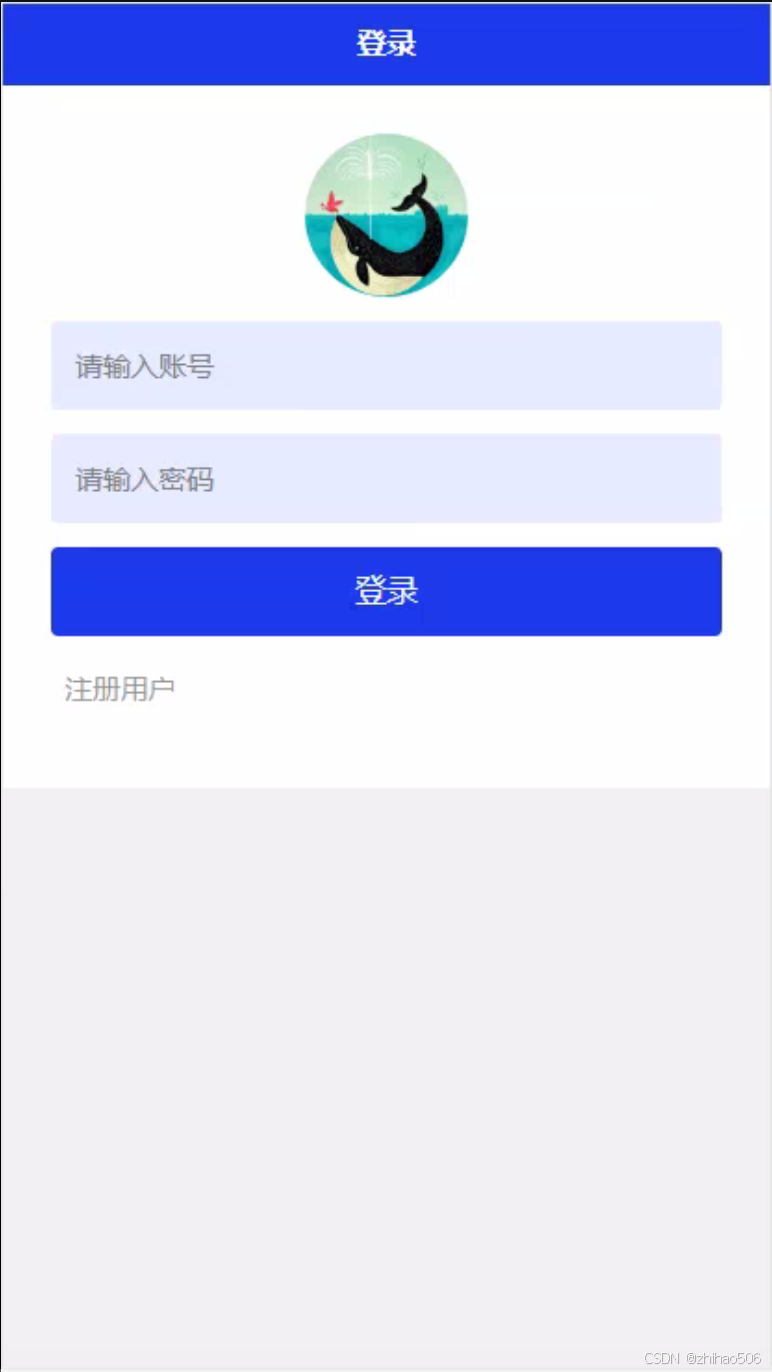This screenshot has width=772, height=1372.
Task: Focus the password field 请输入密码
Action: pyautogui.click(x=386, y=479)
